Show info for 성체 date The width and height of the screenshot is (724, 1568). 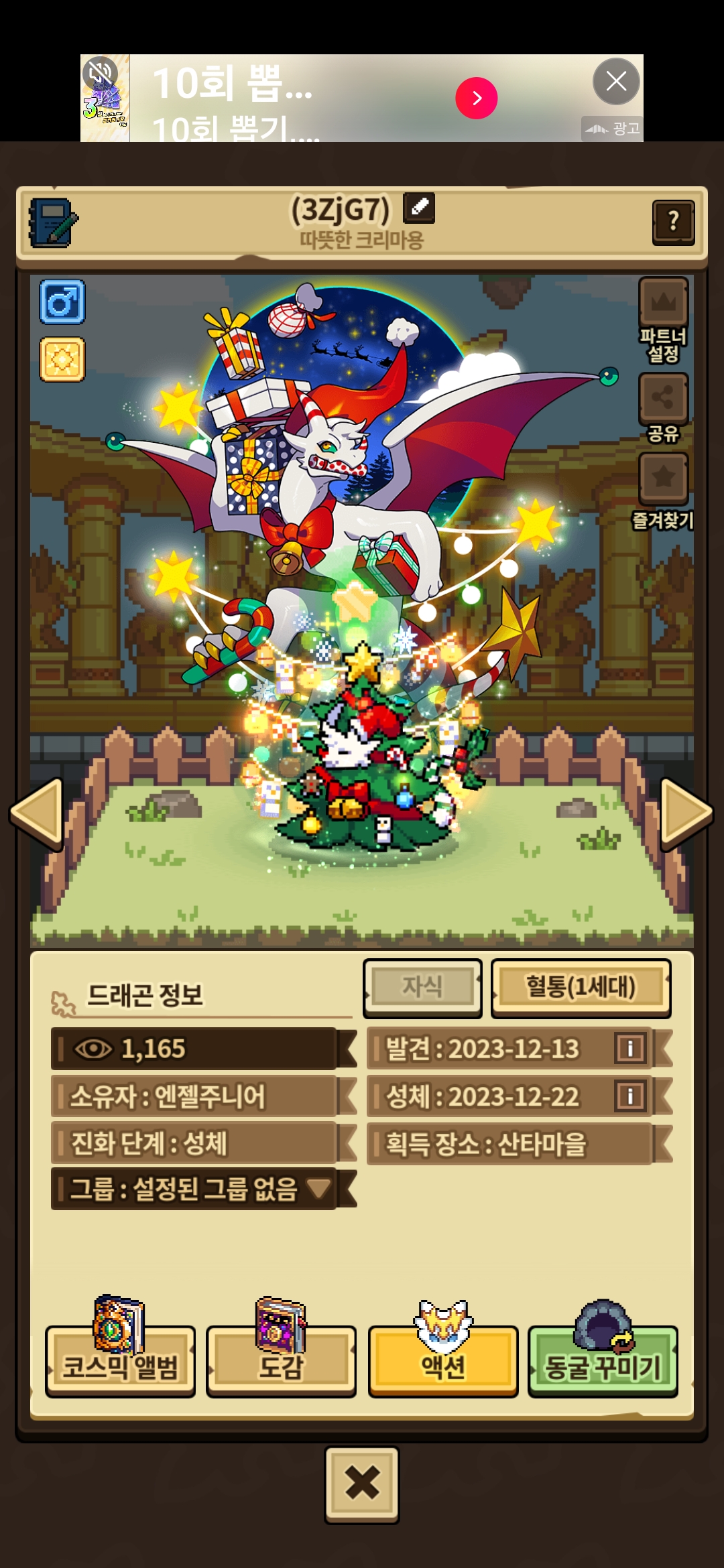(630, 1097)
